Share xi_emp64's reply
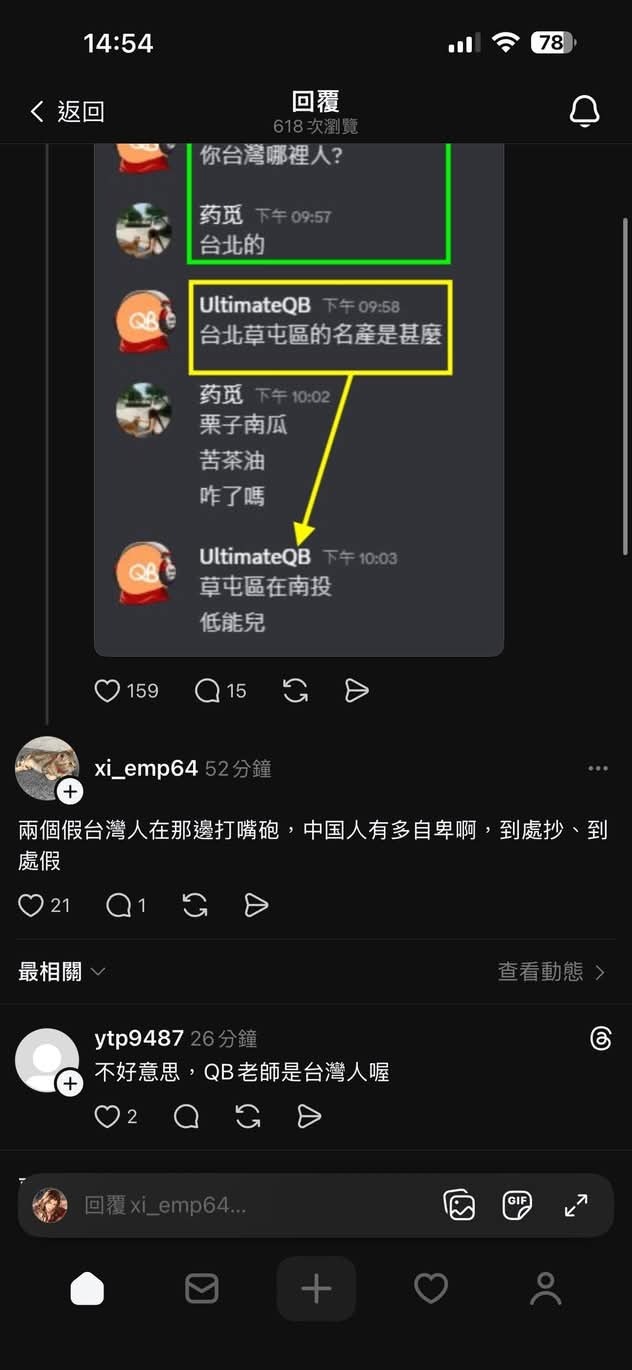The height and width of the screenshot is (1370, 632). tap(257, 905)
